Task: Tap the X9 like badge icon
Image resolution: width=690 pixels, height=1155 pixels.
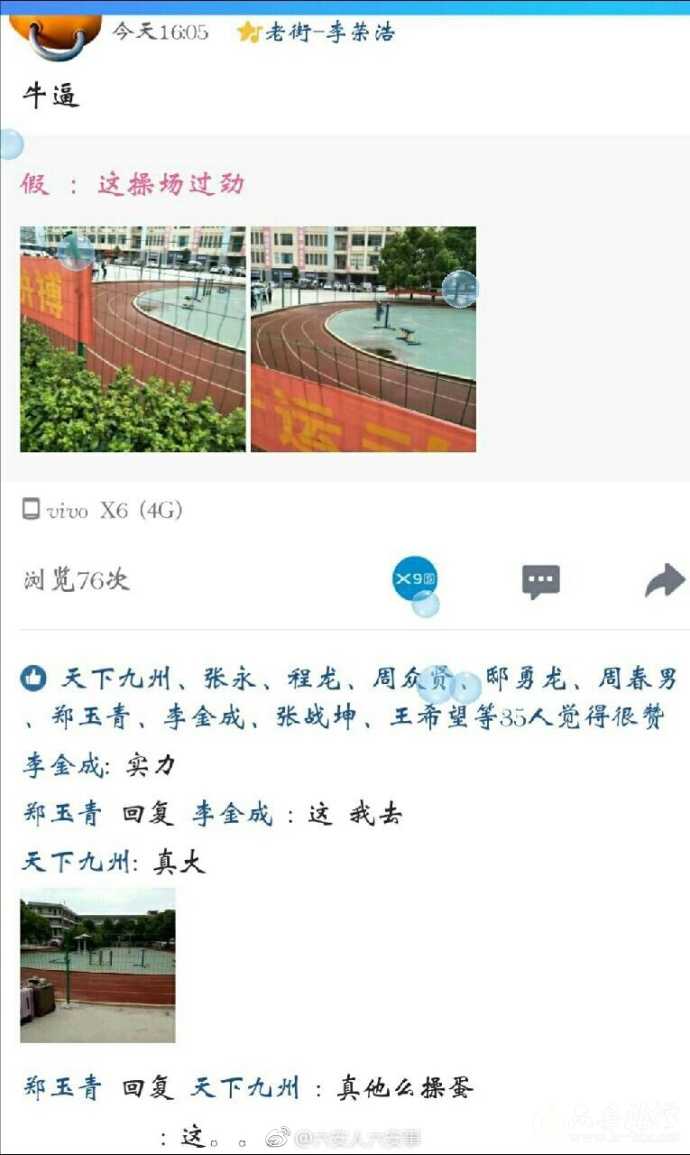Action: click(x=414, y=579)
